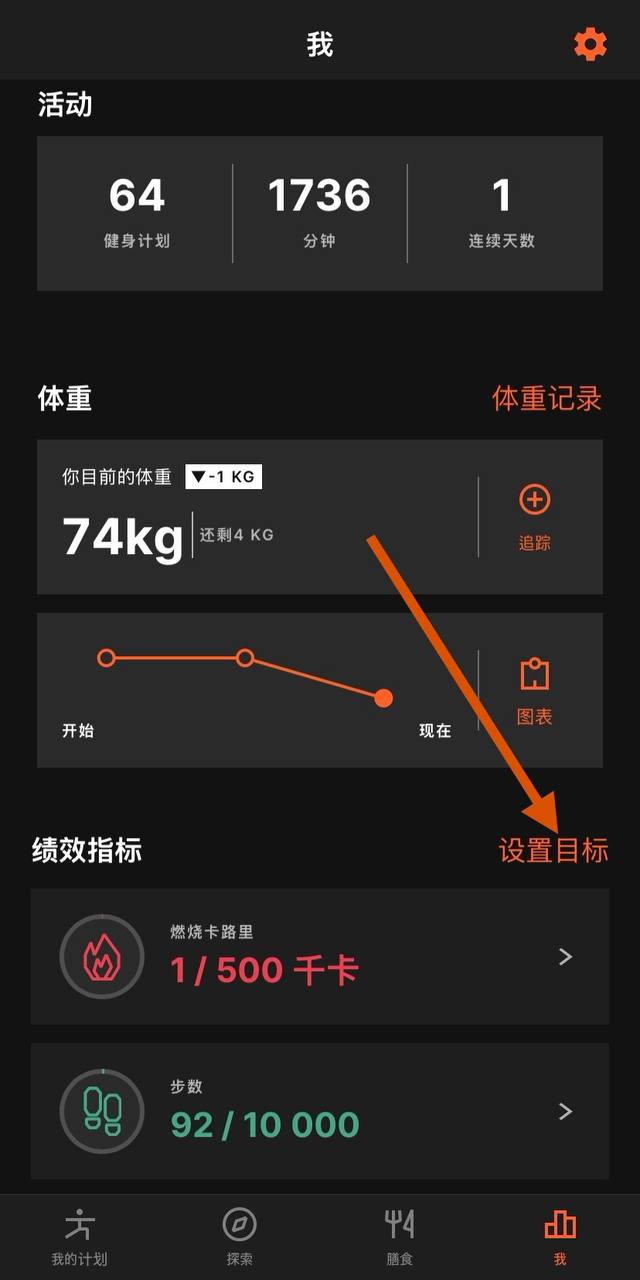
Task: Switch to the 膳食 tab
Action: (399, 1236)
